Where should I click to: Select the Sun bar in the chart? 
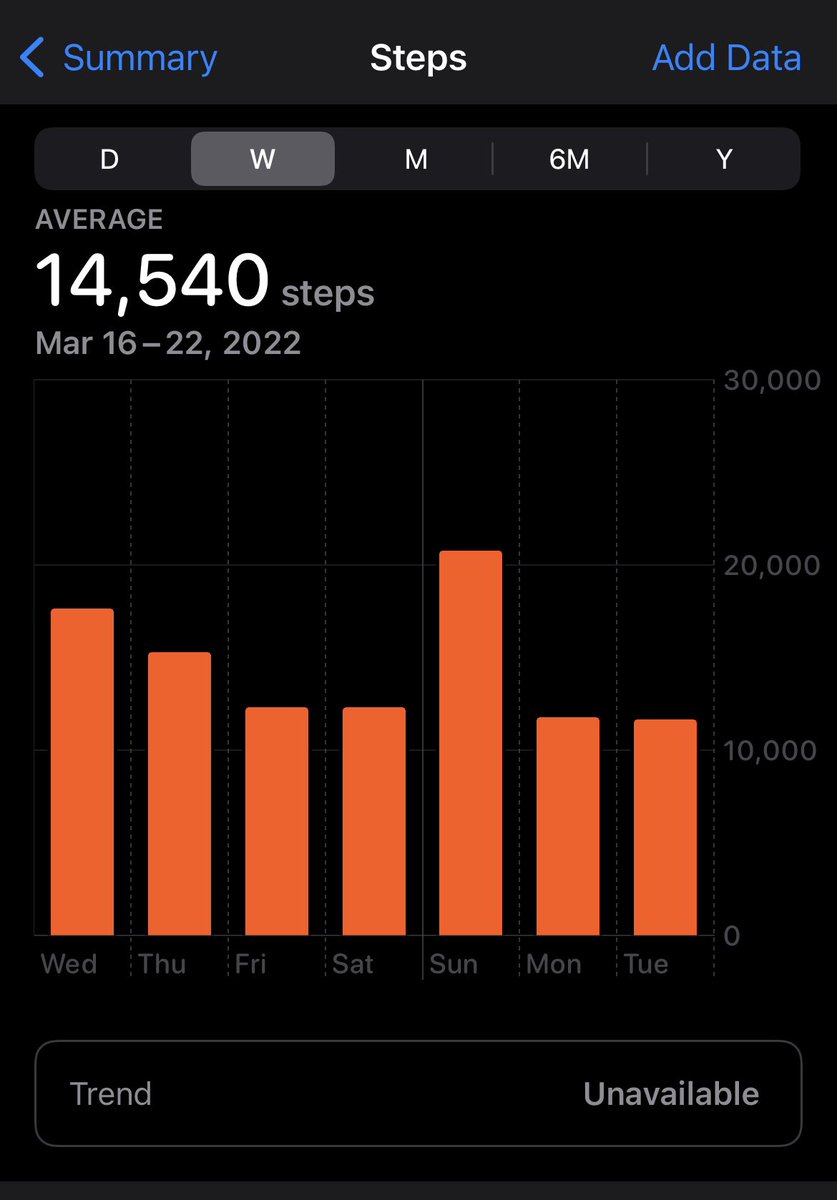click(x=471, y=743)
